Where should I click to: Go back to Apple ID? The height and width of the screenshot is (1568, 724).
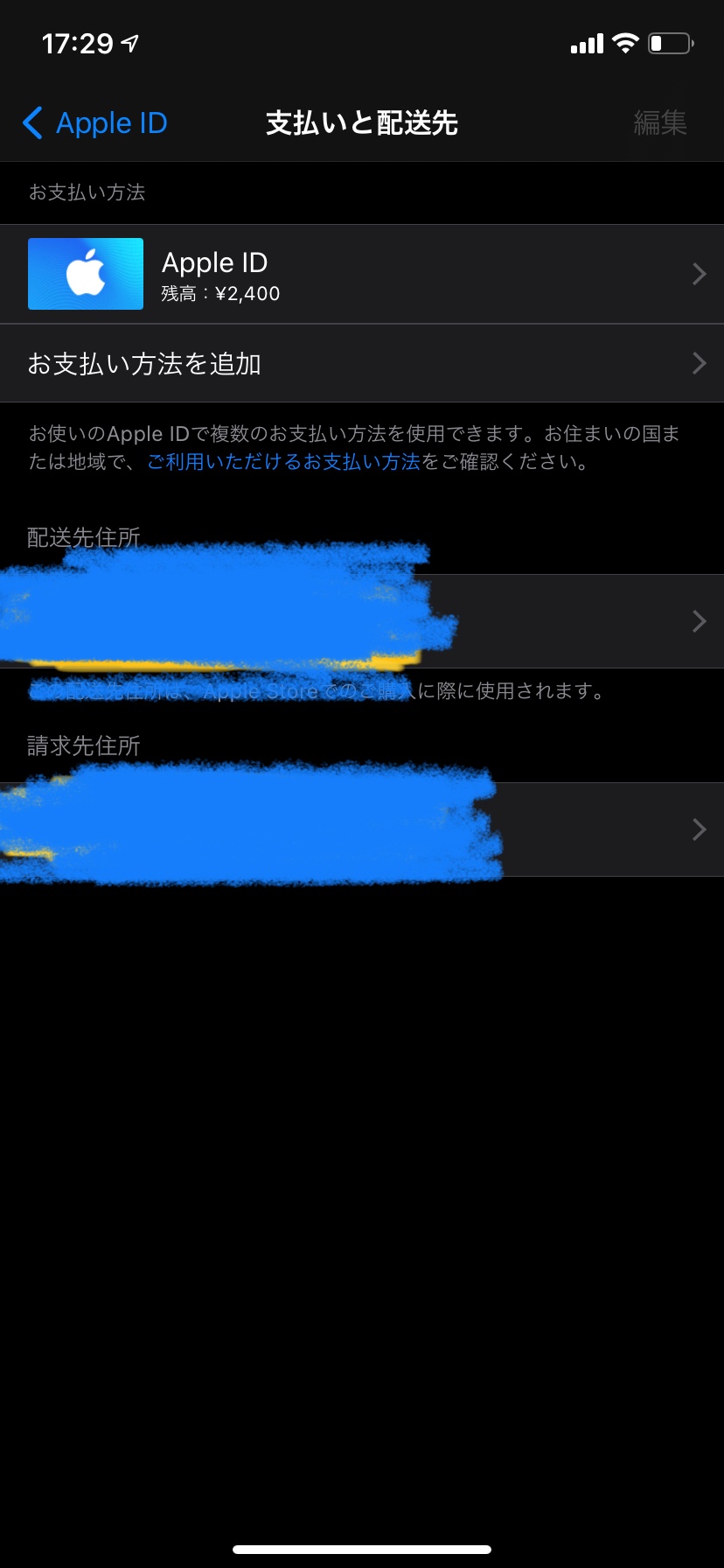[x=94, y=123]
